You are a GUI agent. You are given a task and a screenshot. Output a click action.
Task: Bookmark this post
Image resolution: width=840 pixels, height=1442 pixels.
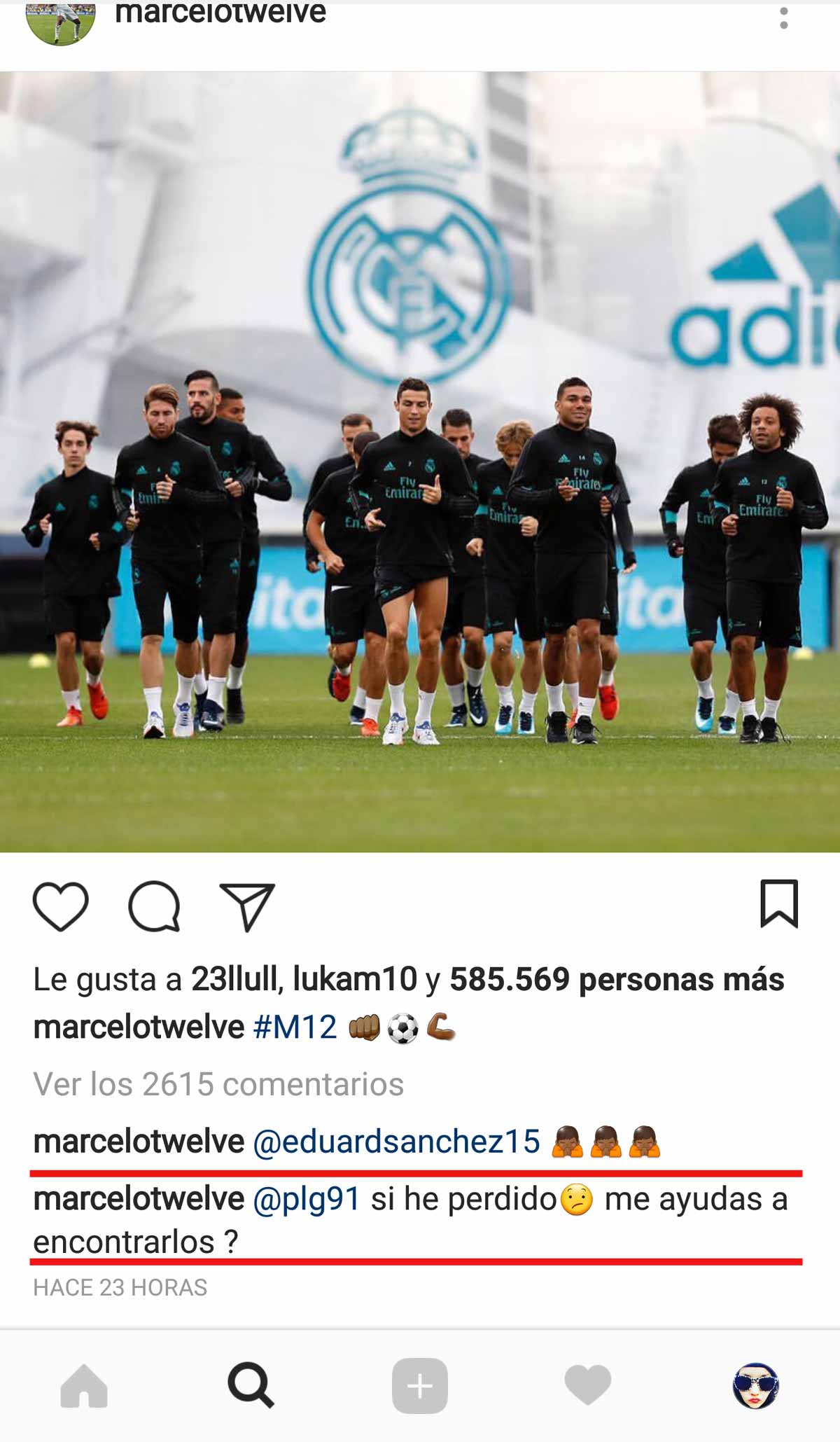coord(779,904)
